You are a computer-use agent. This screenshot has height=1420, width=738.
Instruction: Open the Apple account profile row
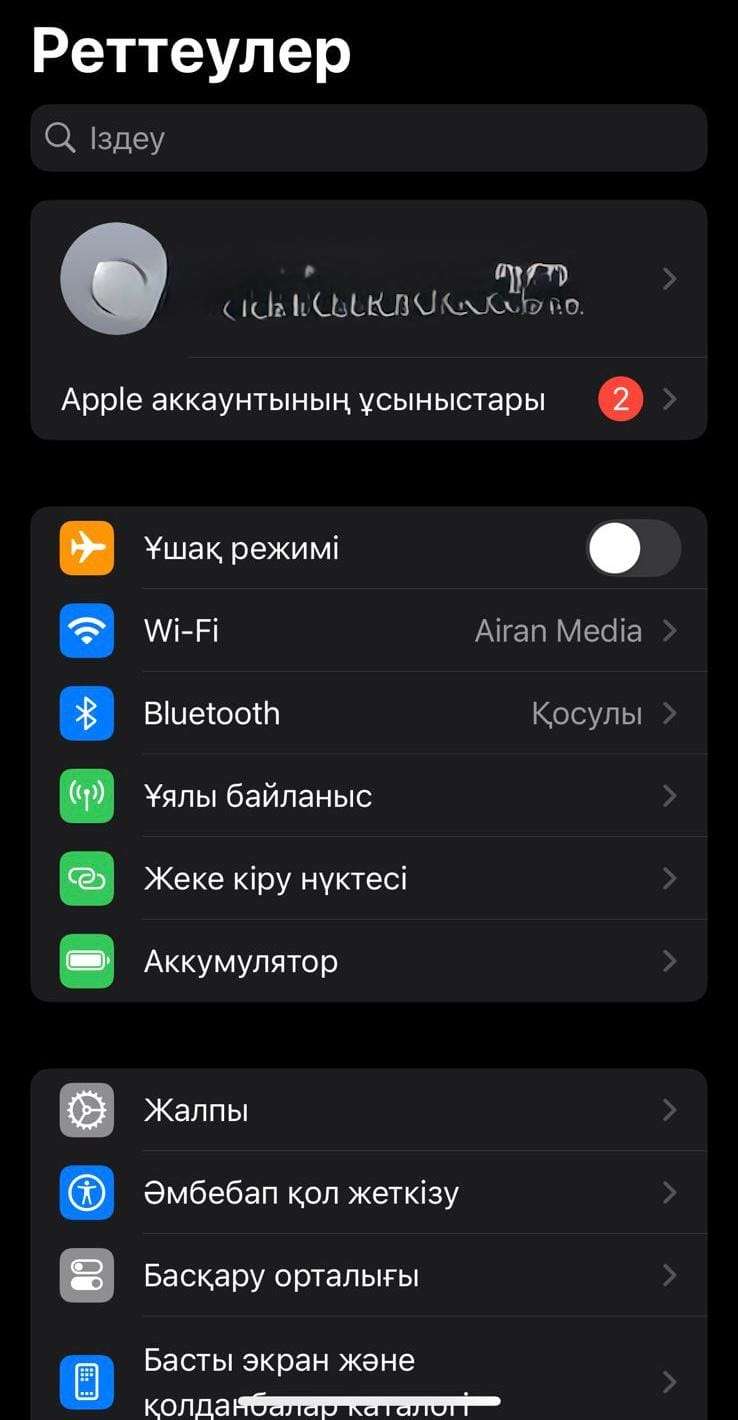368,279
